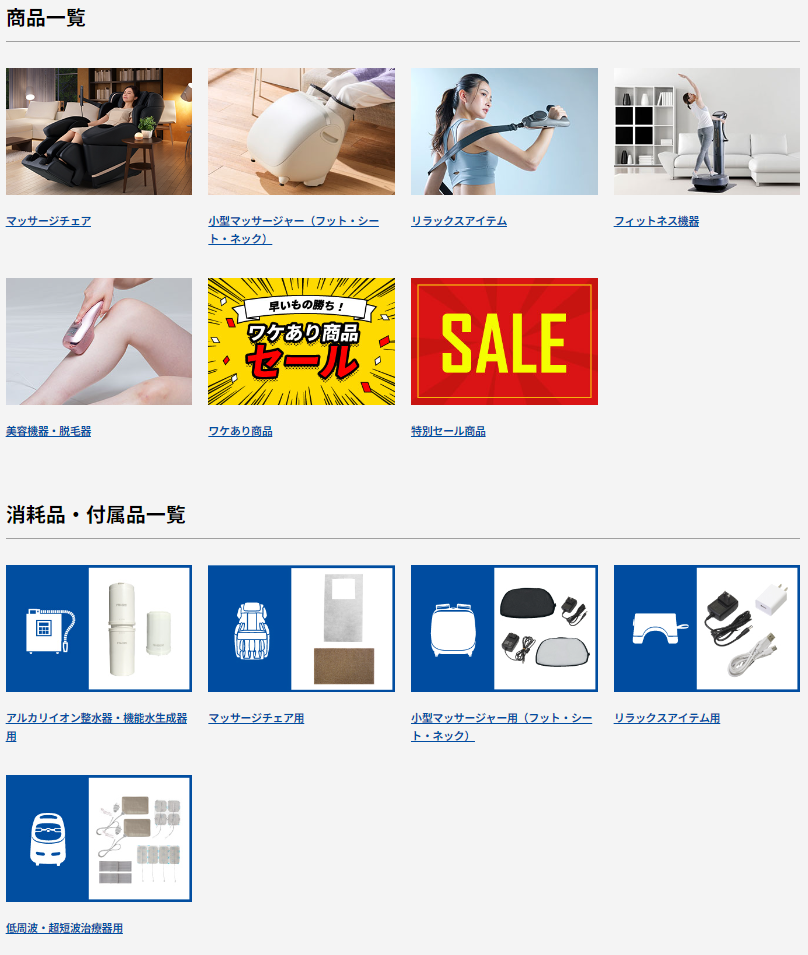Open the リラックスアイテム link
This screenshot has width=808, height=955.
458,221
